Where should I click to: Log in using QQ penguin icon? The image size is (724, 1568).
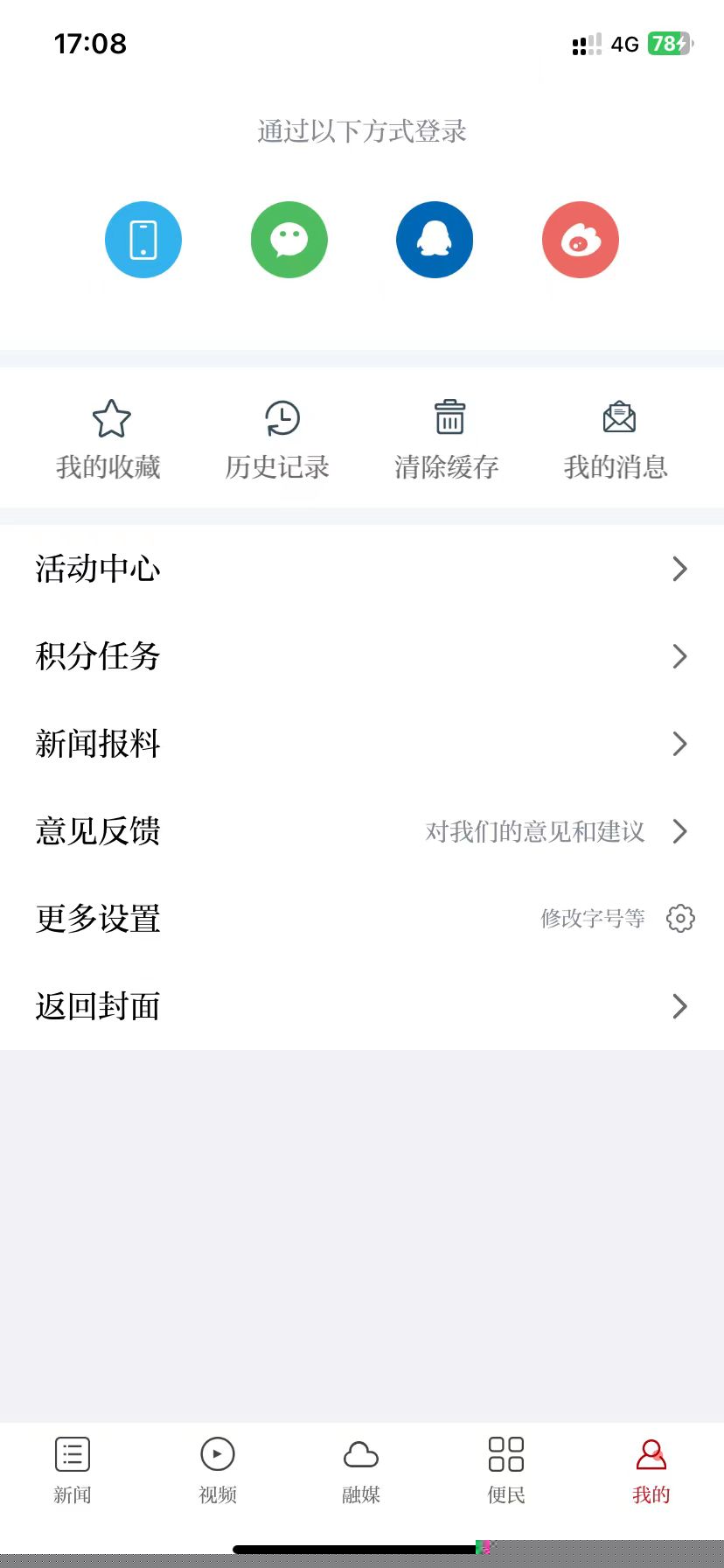[x=435, y=240]
